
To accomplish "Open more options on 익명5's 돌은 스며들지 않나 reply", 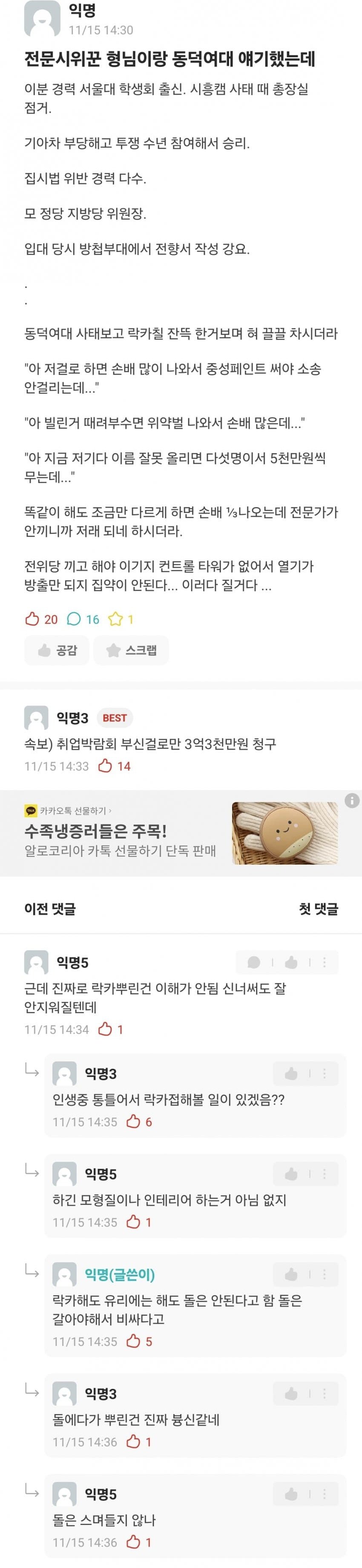I will 324,1494.
